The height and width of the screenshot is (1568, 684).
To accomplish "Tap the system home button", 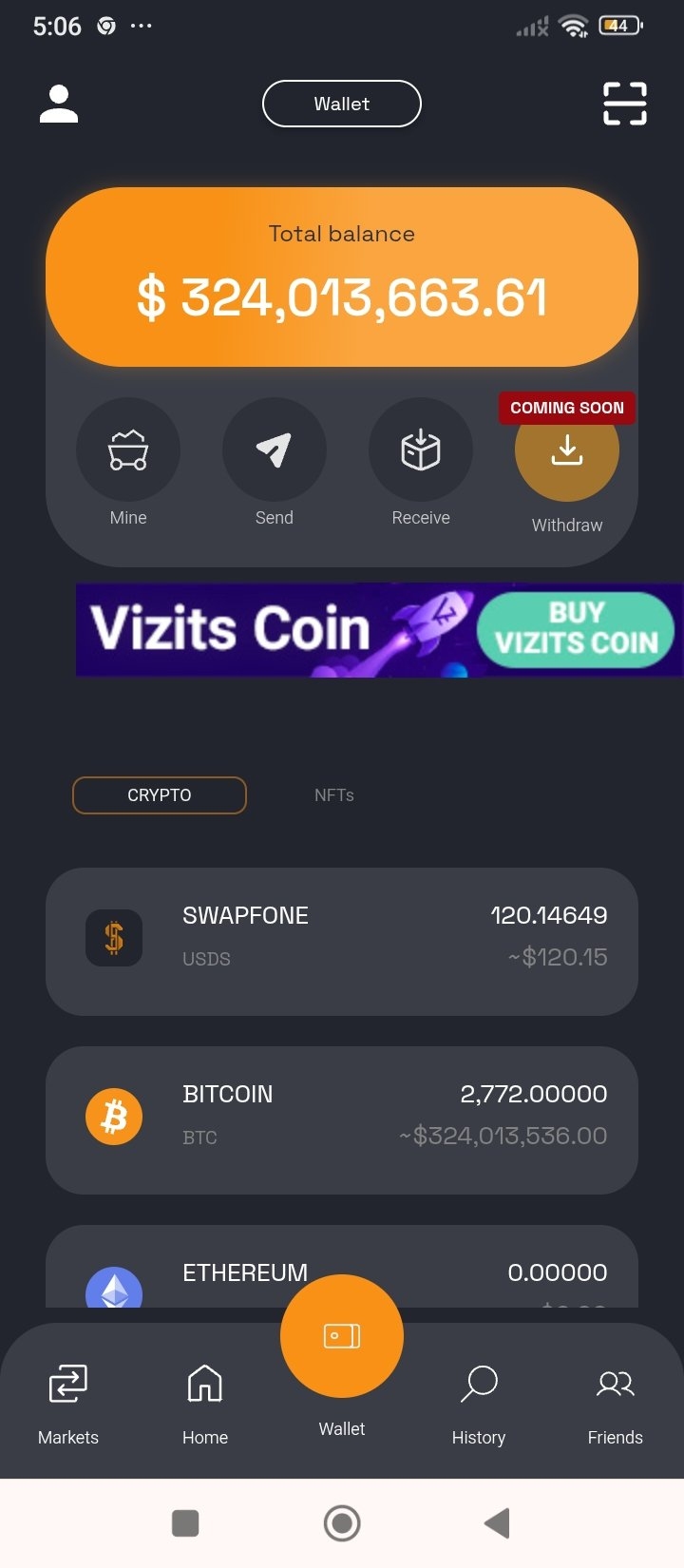I will point(342,1523).
